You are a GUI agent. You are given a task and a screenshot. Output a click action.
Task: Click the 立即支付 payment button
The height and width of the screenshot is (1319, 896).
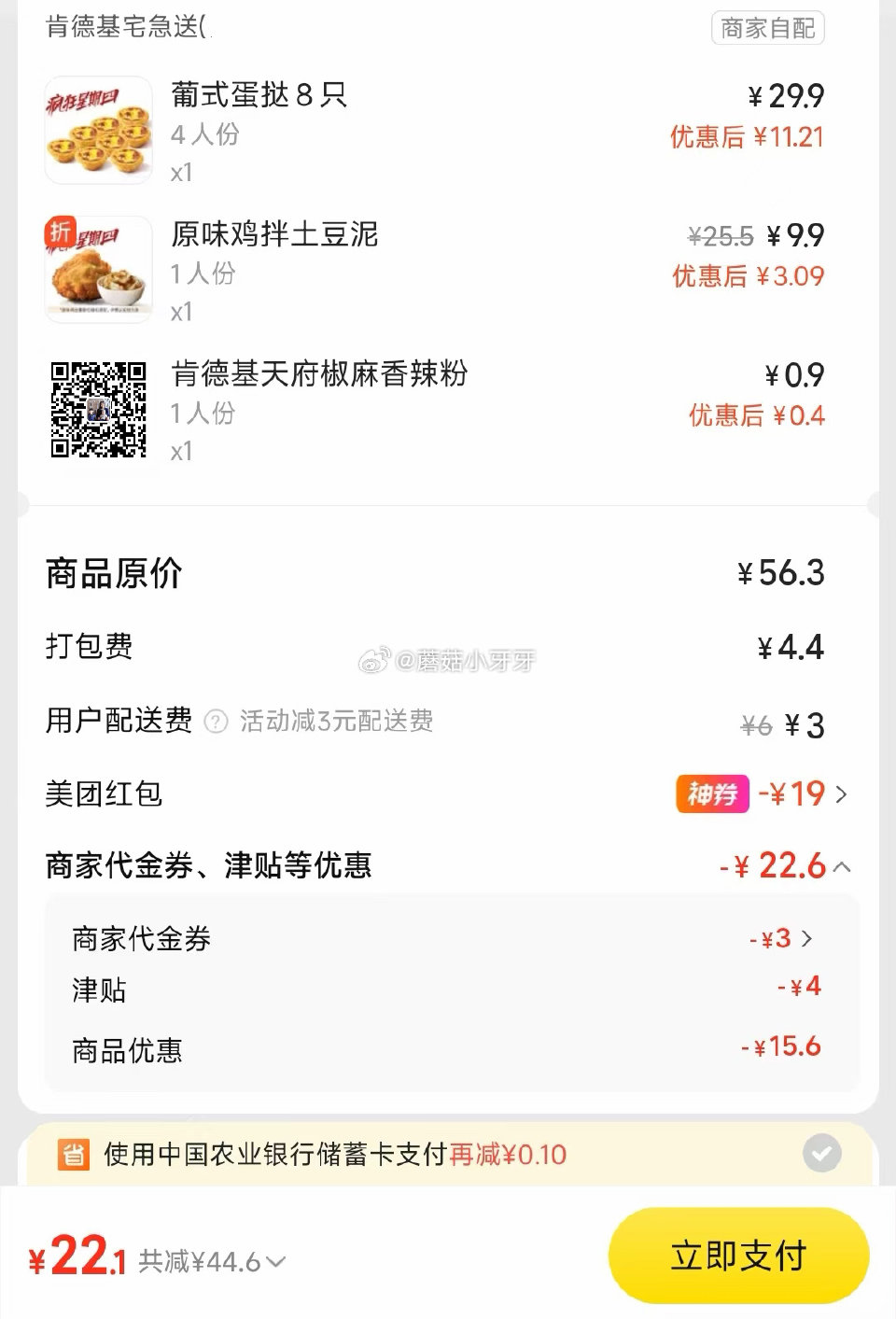pos(737,1255)
